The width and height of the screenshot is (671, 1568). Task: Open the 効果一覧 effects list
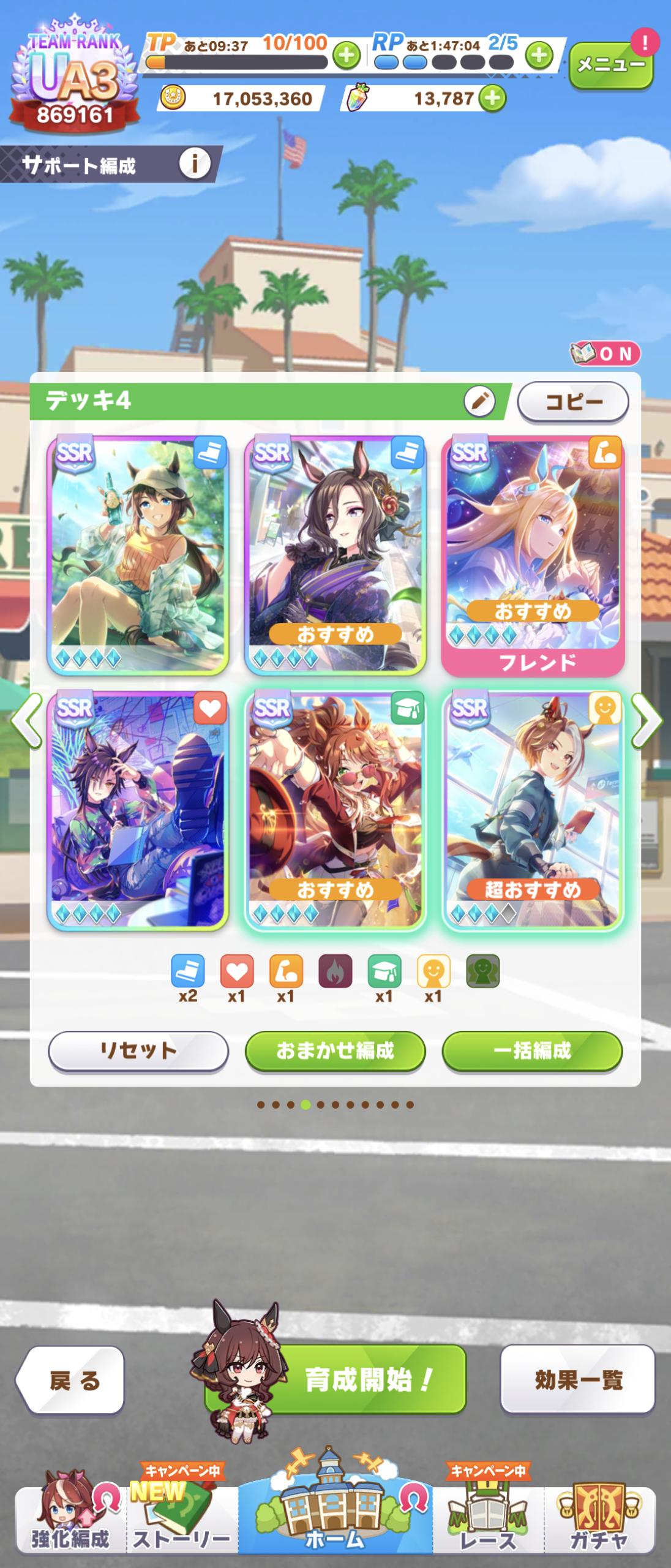coord(577,1380)
